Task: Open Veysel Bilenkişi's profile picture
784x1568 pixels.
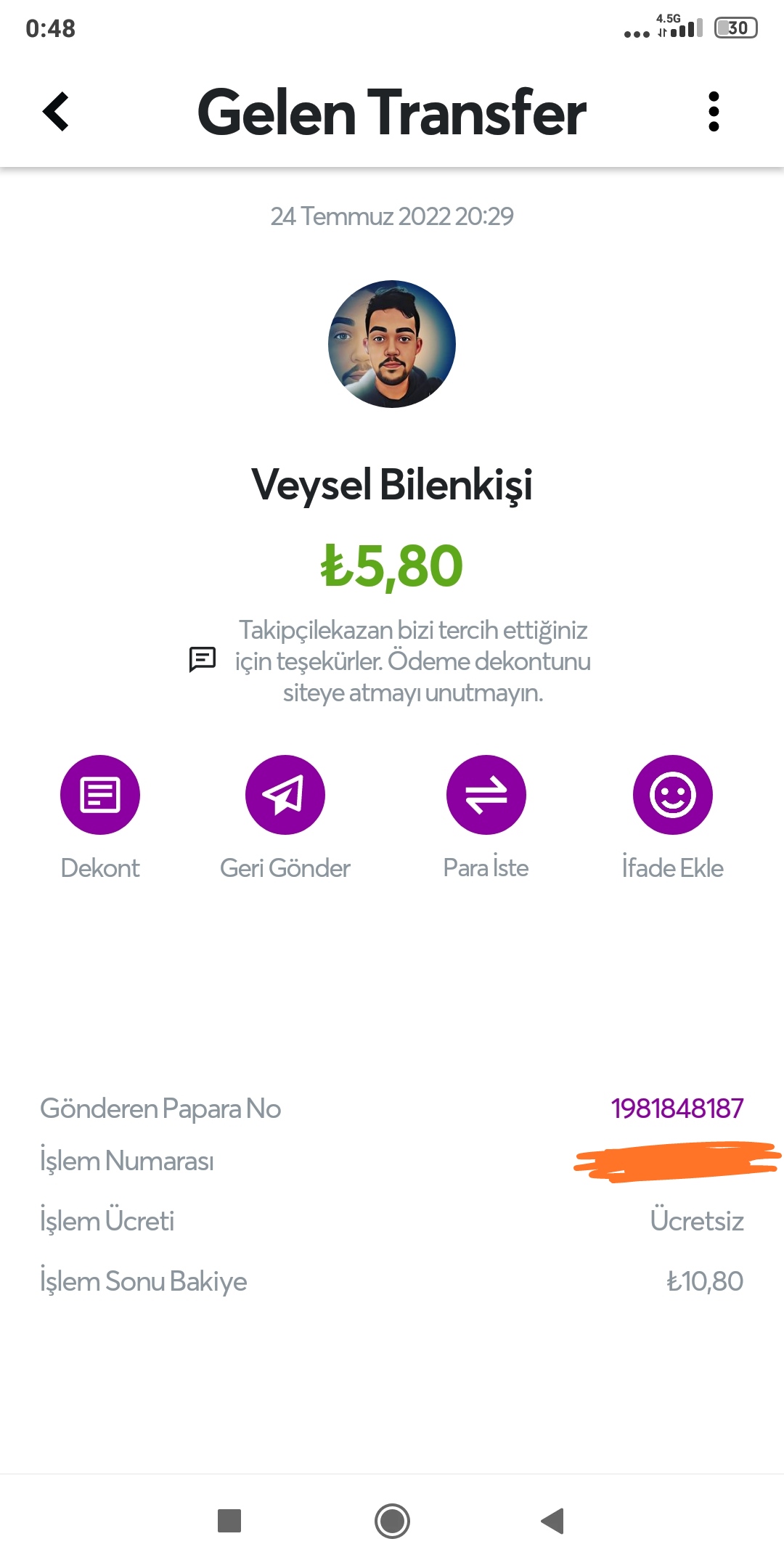Action: coord(392,344)
